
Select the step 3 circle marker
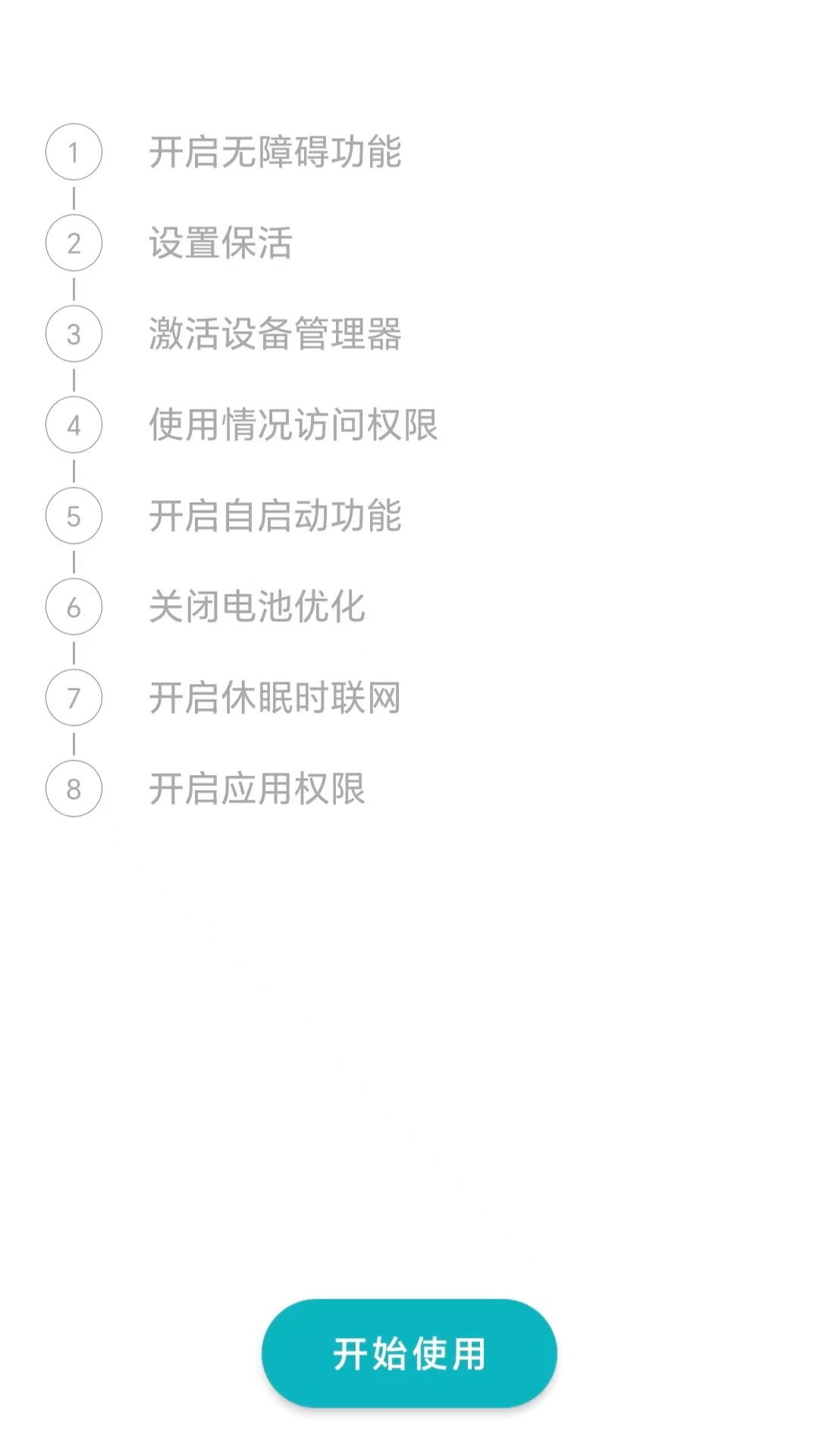[x=73, y=334]
